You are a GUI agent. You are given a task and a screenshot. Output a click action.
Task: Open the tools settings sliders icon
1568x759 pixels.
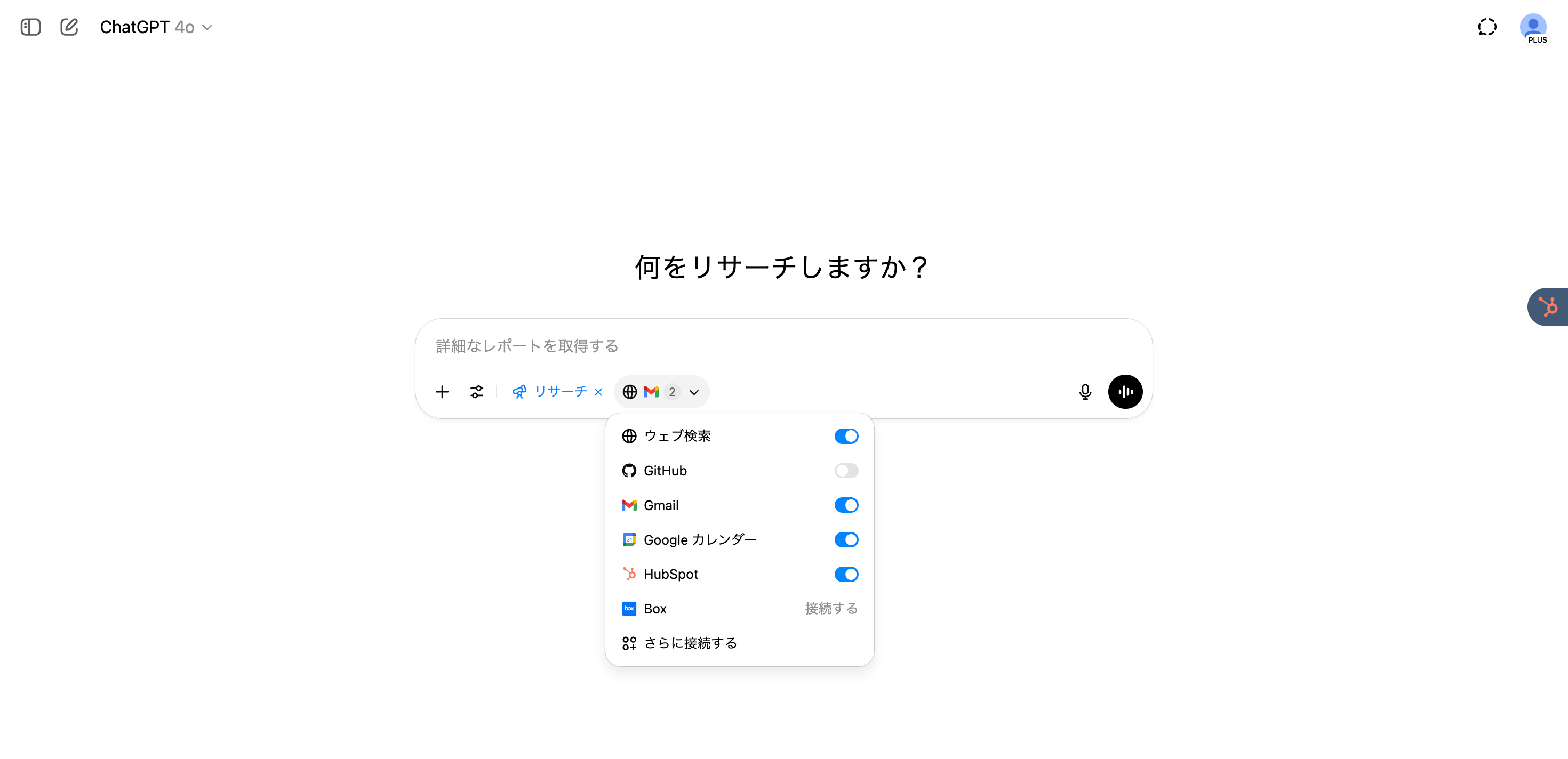[x=477, y=392]
